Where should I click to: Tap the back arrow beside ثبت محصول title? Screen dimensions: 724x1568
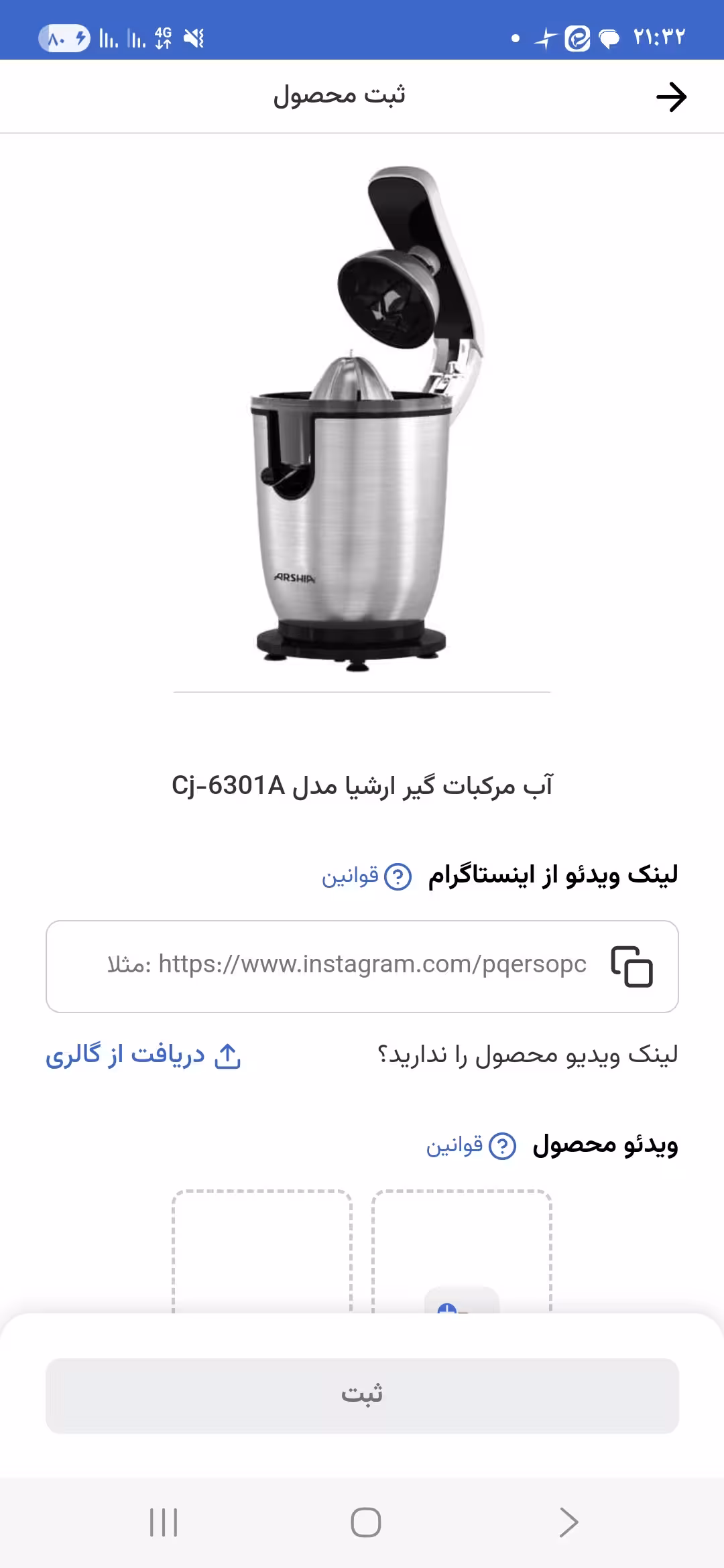pos(672,96)
